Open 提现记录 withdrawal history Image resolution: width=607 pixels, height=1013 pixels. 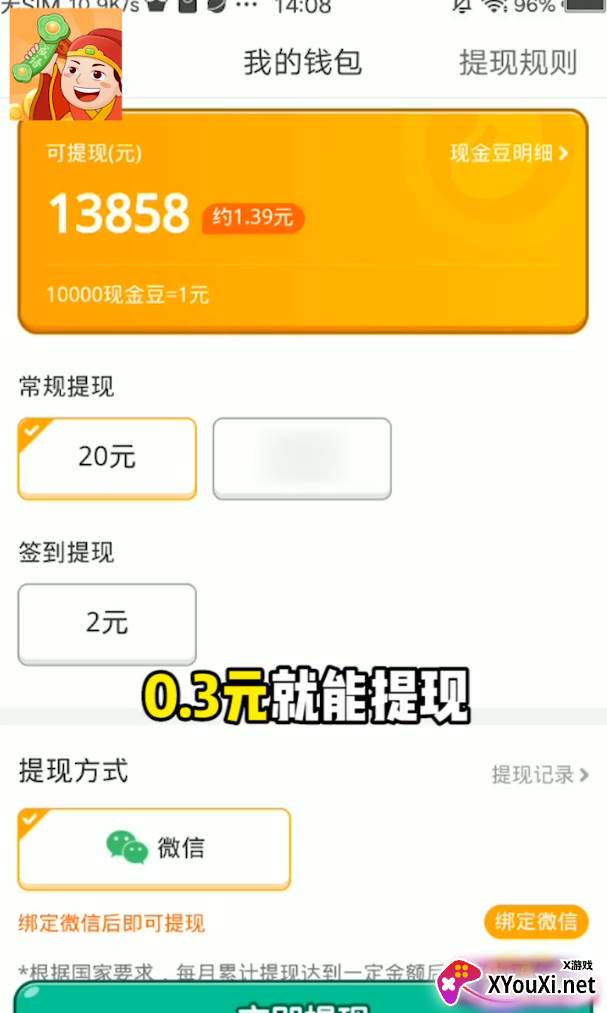click(x=540, y=774)
